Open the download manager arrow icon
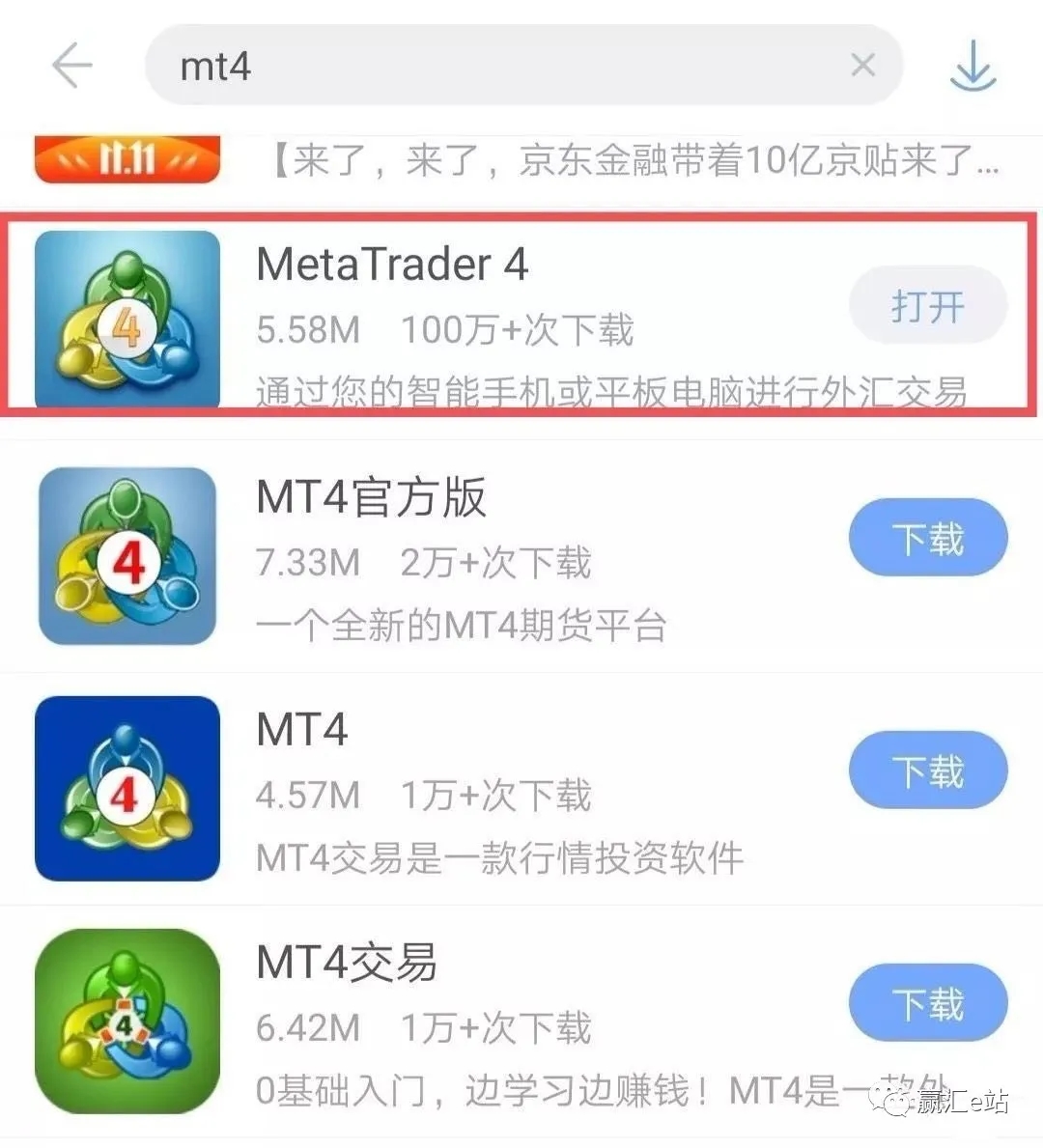 pyautogui.click(x=973, y=65)
